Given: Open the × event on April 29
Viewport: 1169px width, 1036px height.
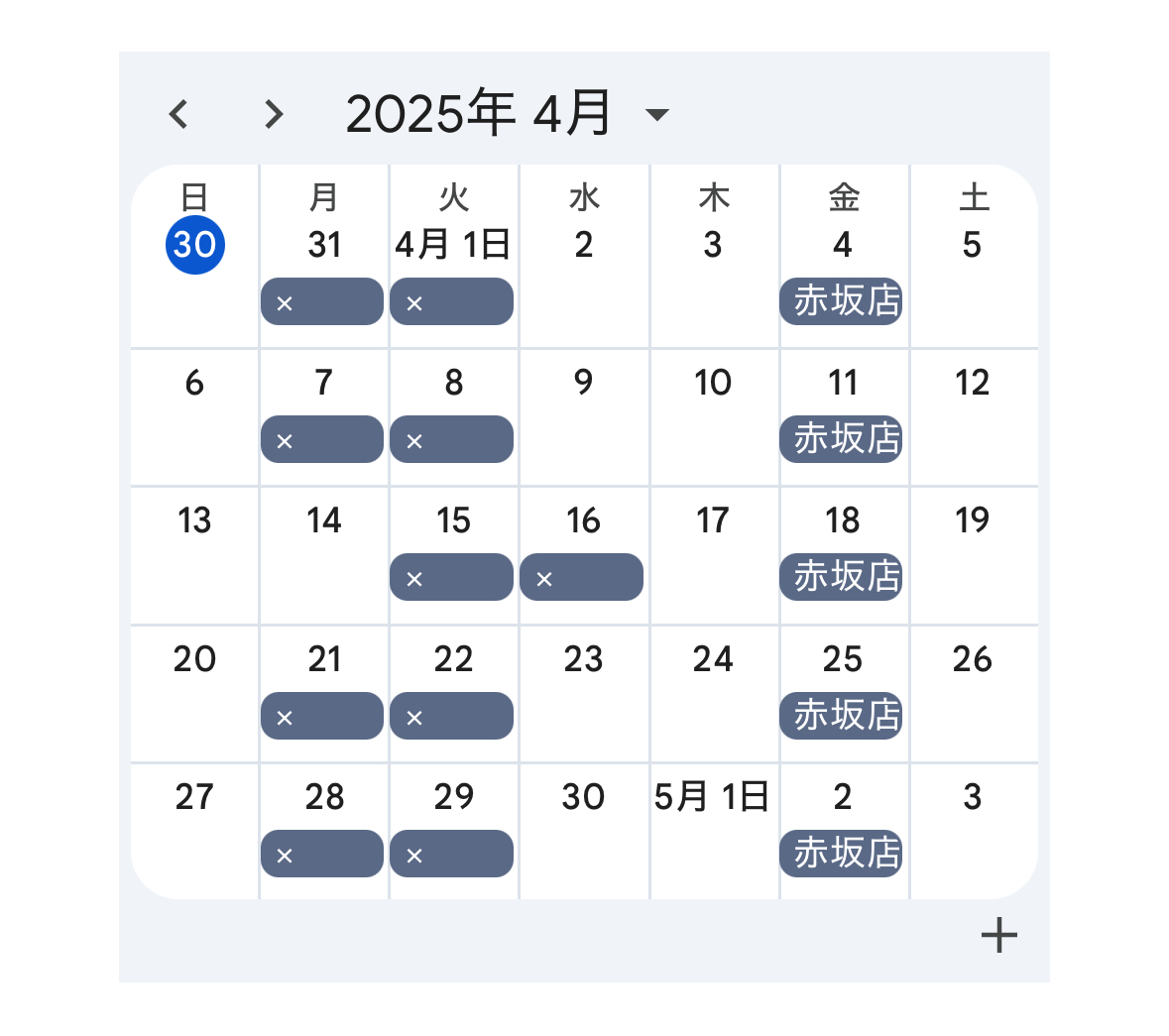Looking at the screenshot, I should [452, 855].
